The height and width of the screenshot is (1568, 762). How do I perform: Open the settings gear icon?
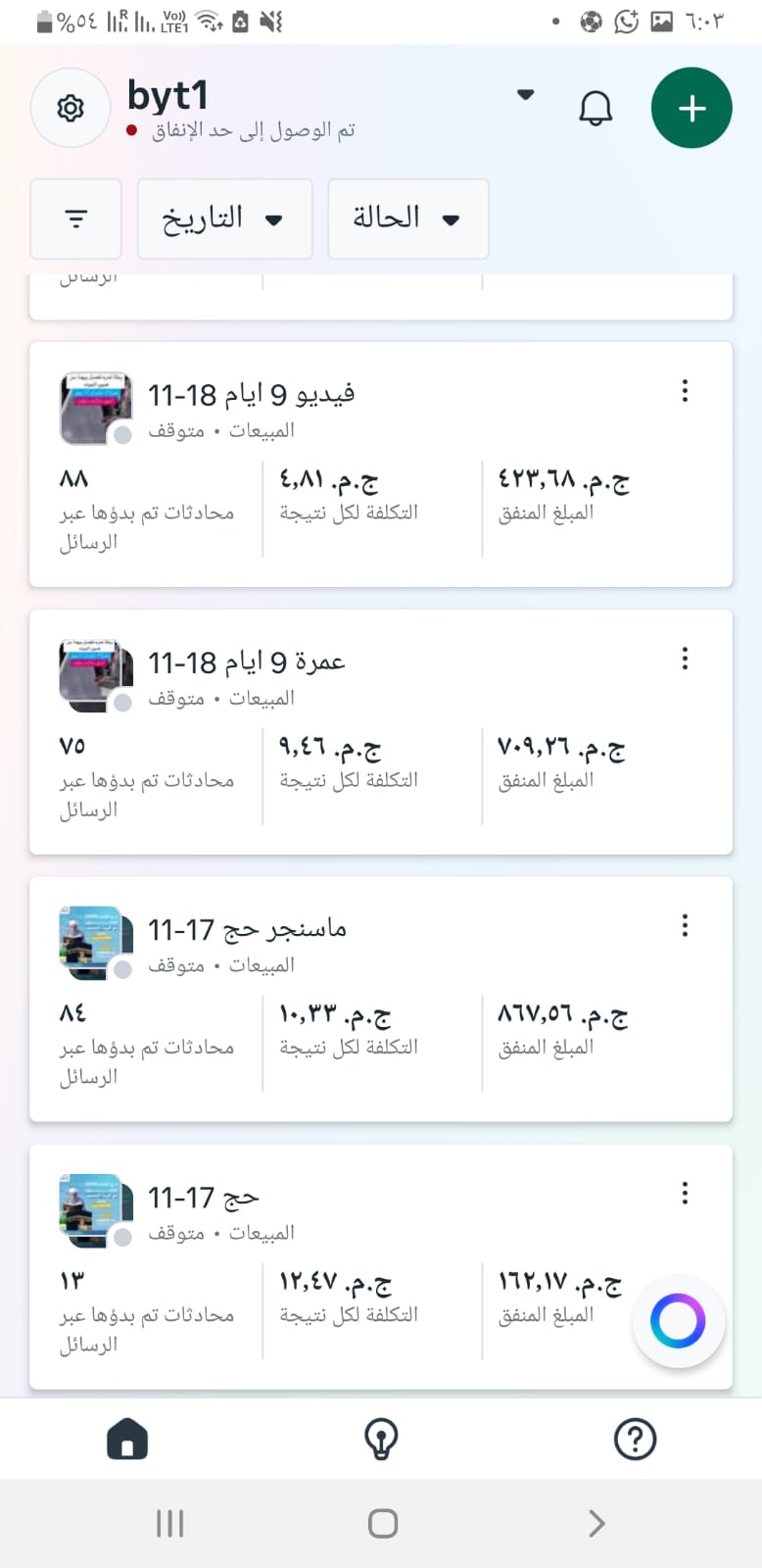[71, 108]
